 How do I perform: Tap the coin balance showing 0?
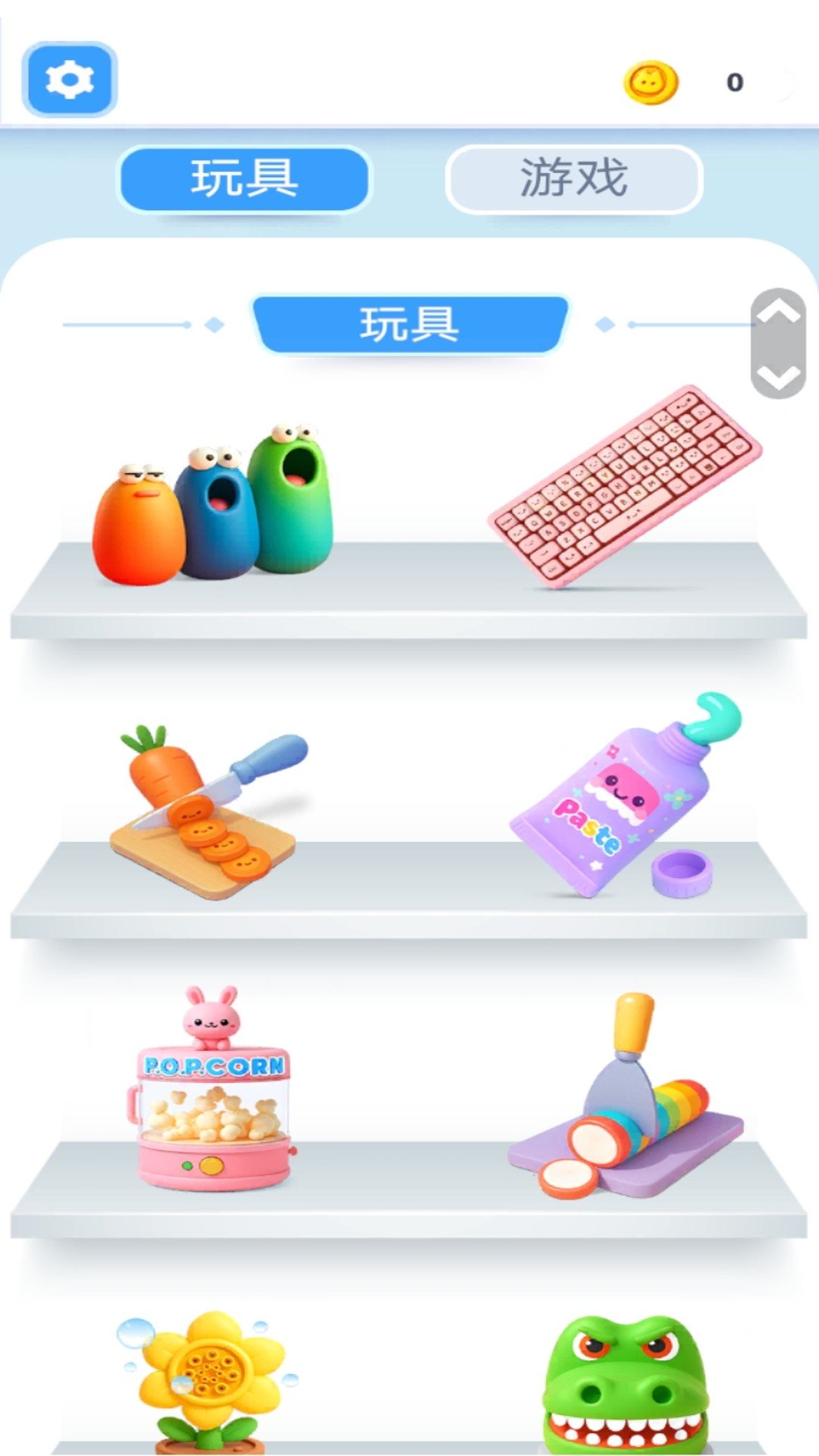click(733, 83)
